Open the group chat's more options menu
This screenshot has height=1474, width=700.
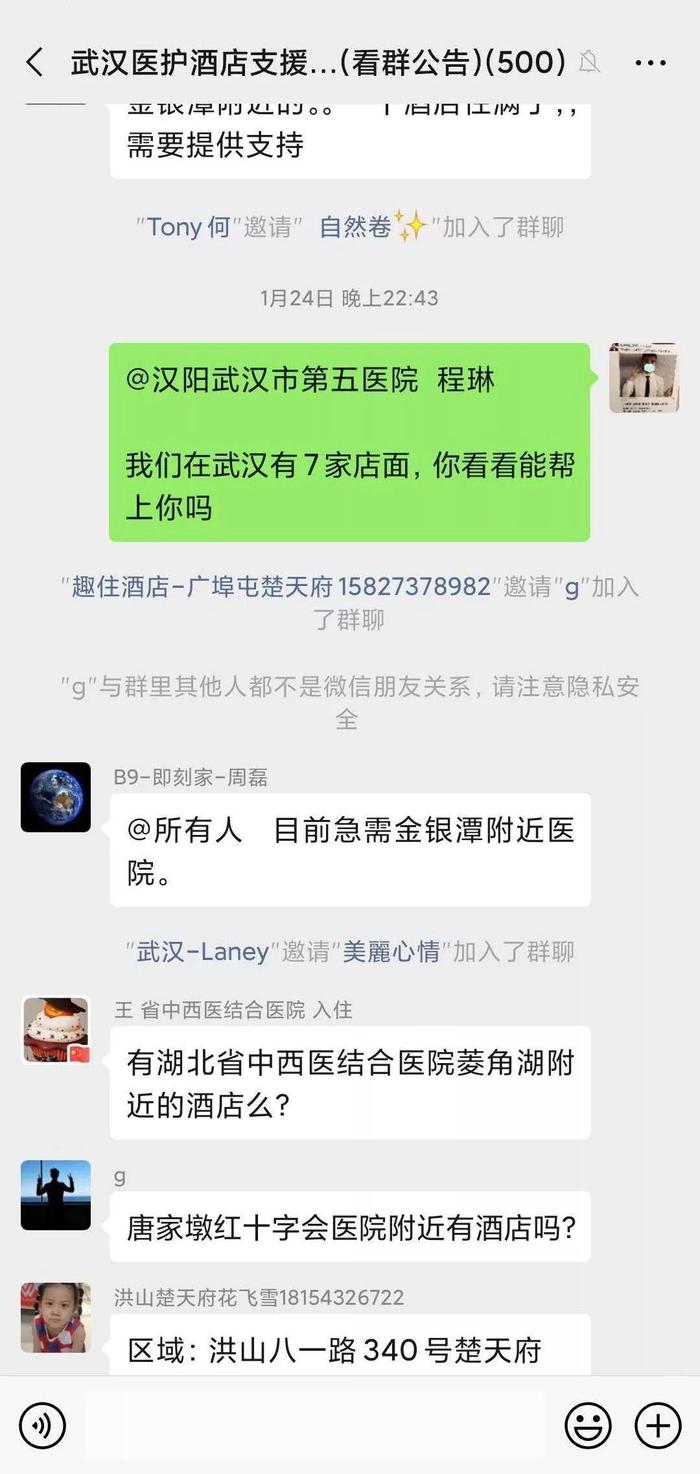coord(650,63)
